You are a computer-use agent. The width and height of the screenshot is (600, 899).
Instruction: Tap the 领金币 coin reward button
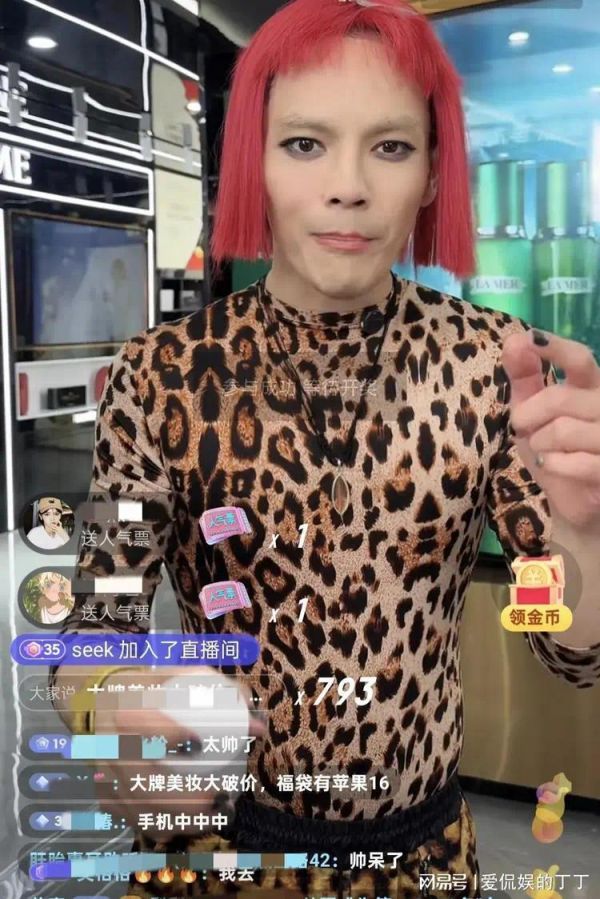coord(537,595)
